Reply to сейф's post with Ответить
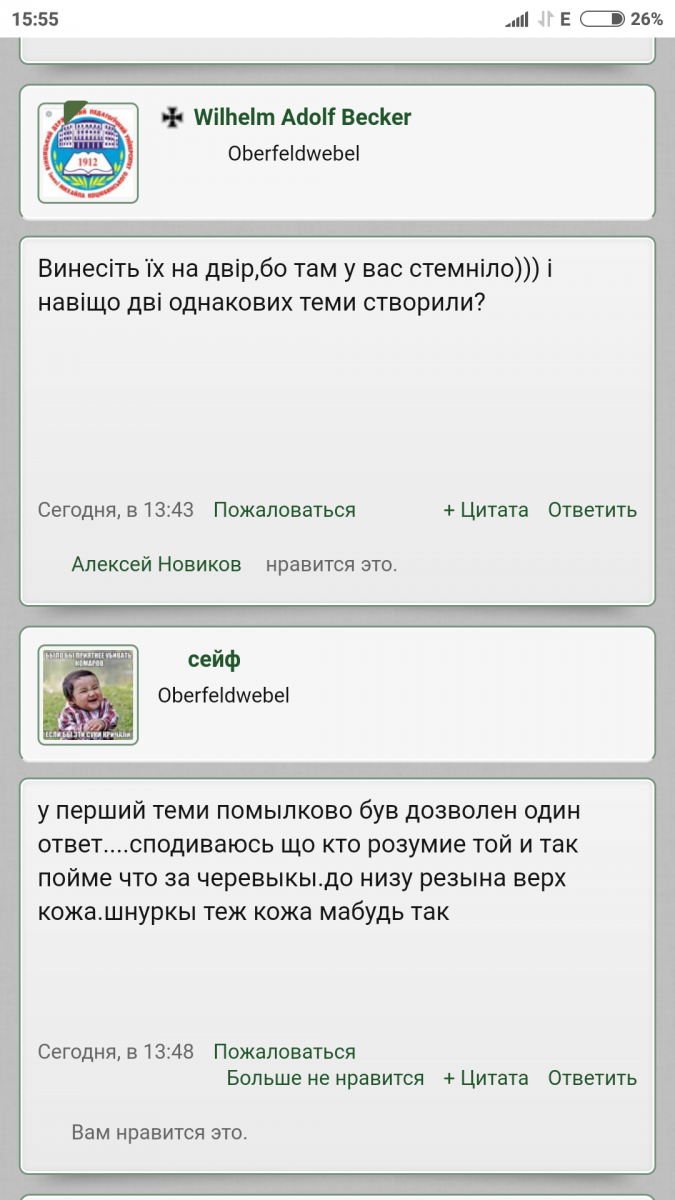The image size is (675, 1200). [x=592, y=1078]
